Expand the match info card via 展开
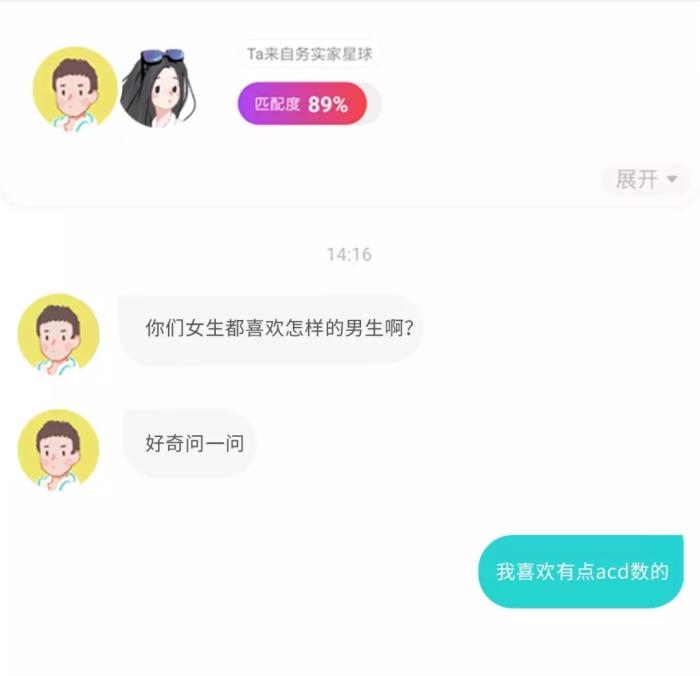This screenshot has height=676, width=700. [646, 180]
